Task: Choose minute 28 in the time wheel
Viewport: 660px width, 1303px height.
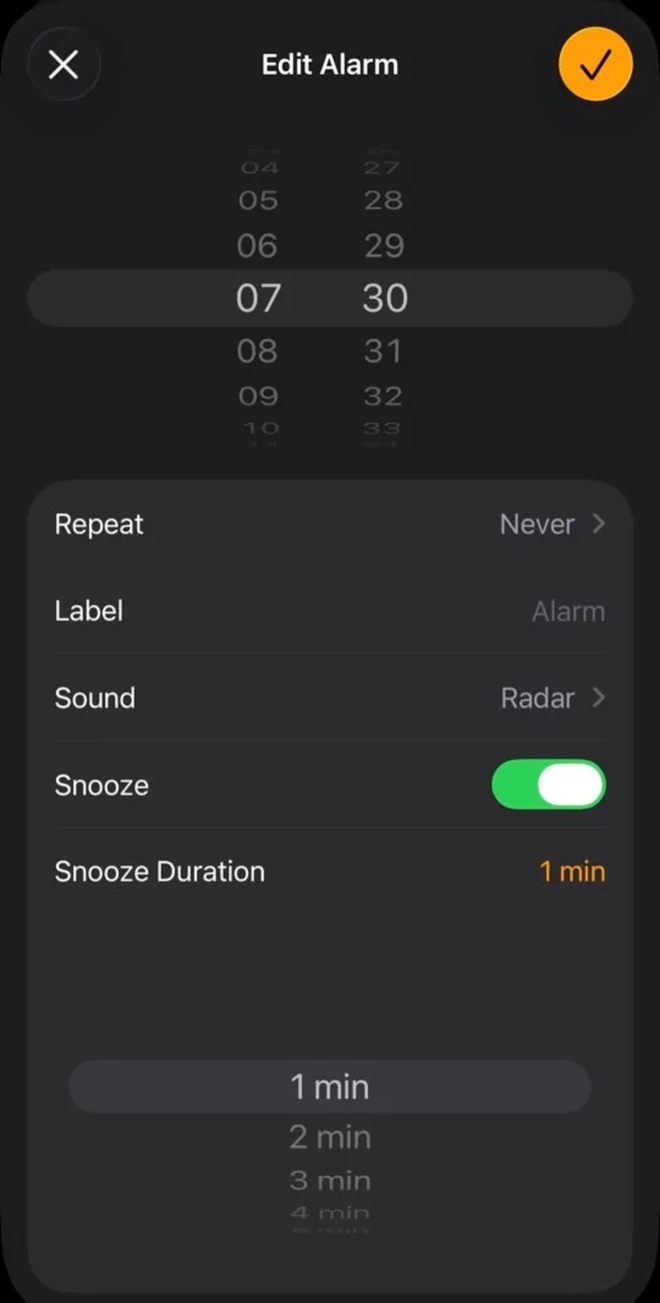Action: pyautogui.click(x=383, y=201)
